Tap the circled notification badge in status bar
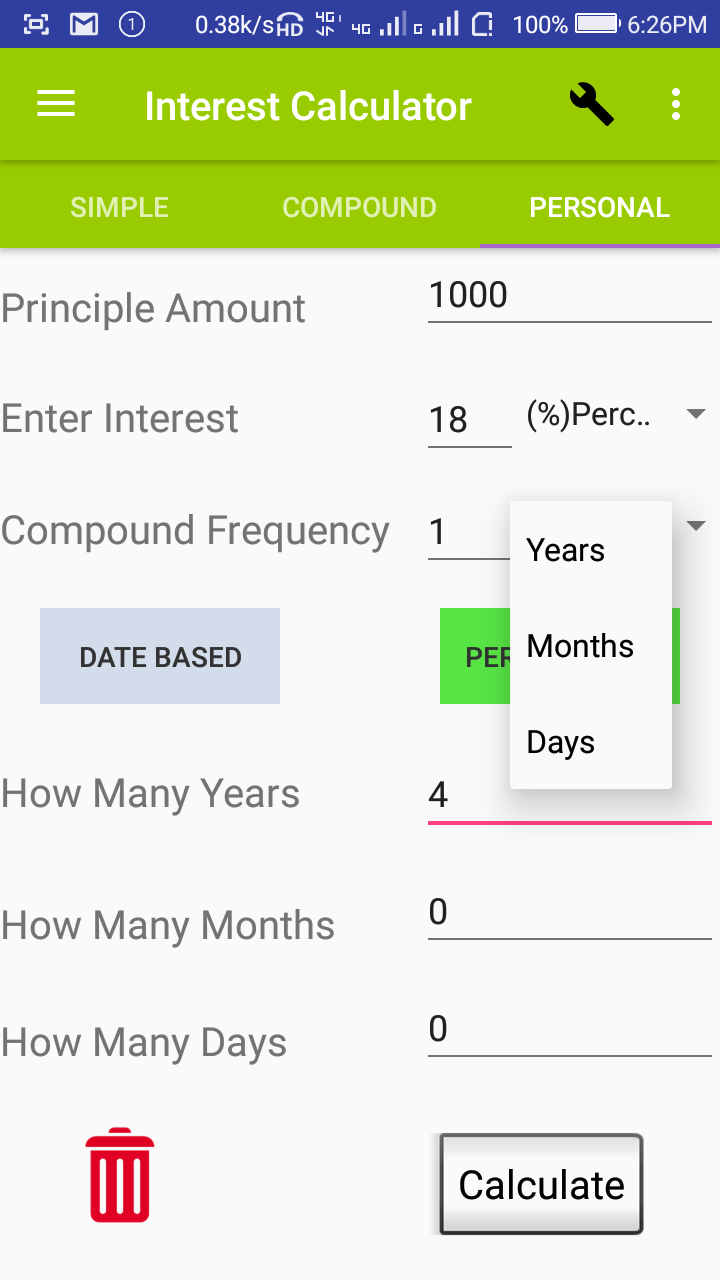The width and height of the screenshot is (720, 1280). 131,22
